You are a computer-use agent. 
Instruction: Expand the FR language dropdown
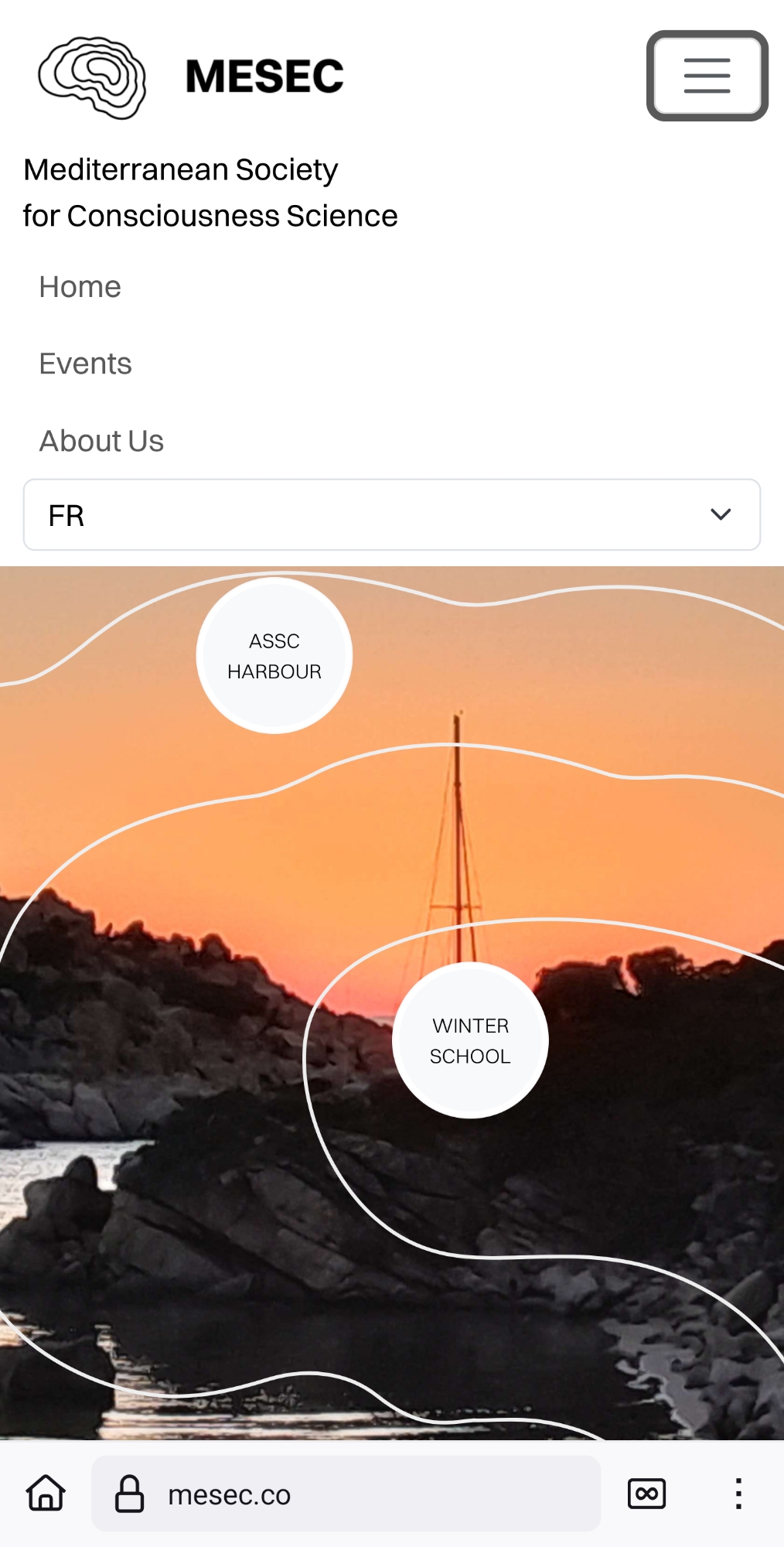(x=391, y=515)
